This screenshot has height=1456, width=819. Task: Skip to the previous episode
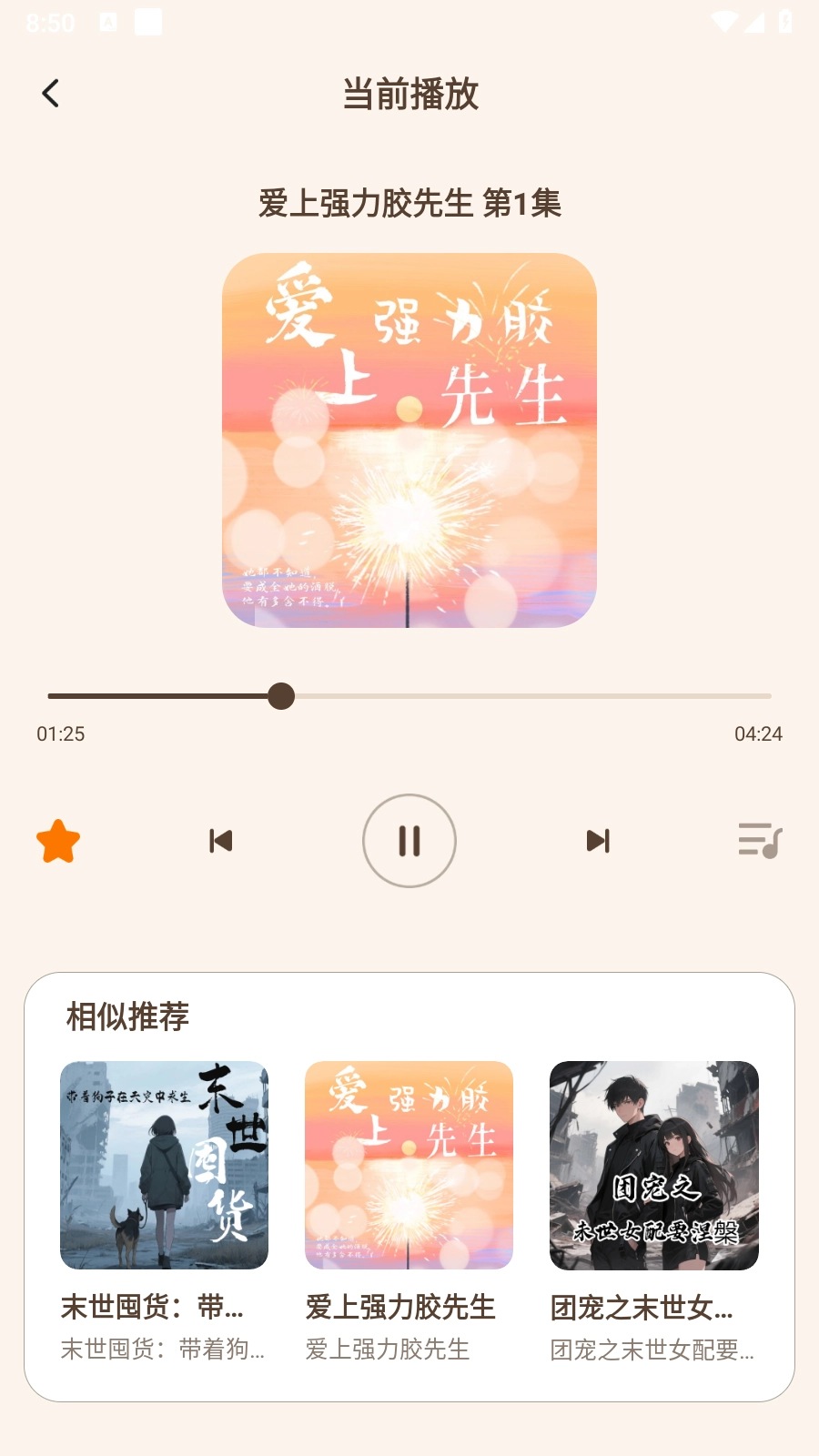point(221,841)
